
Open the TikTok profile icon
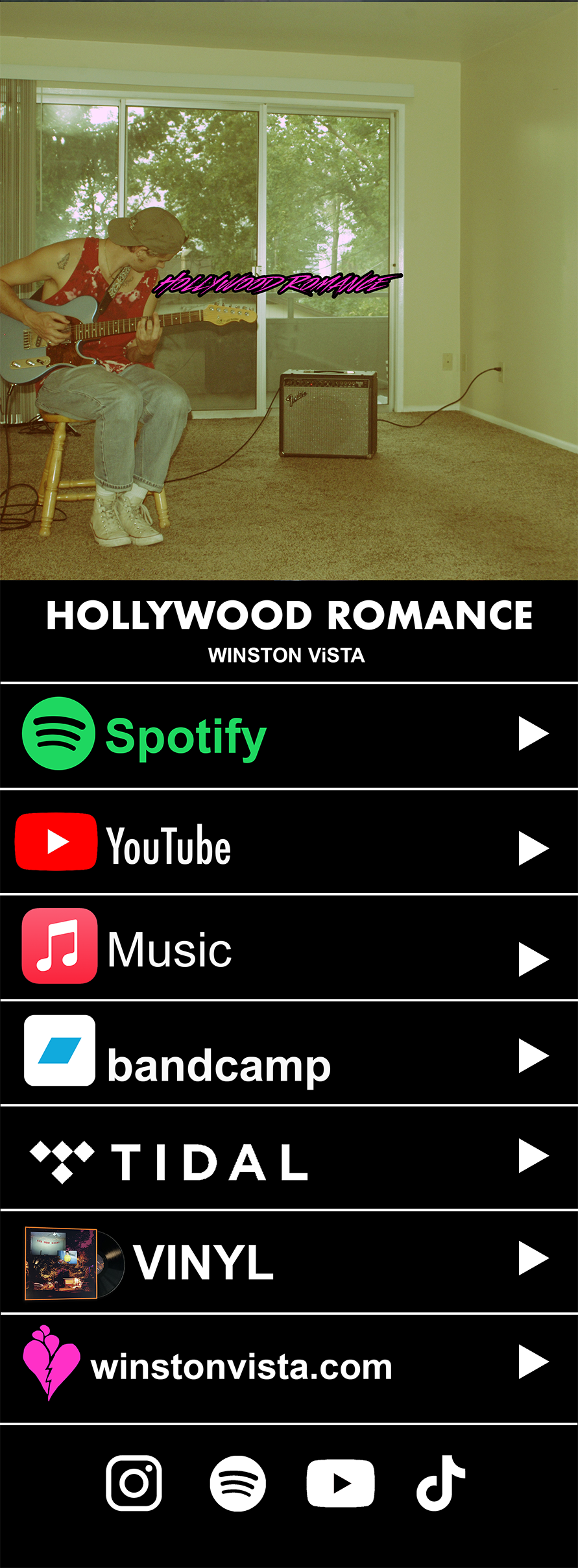[x=440, y=1482]
